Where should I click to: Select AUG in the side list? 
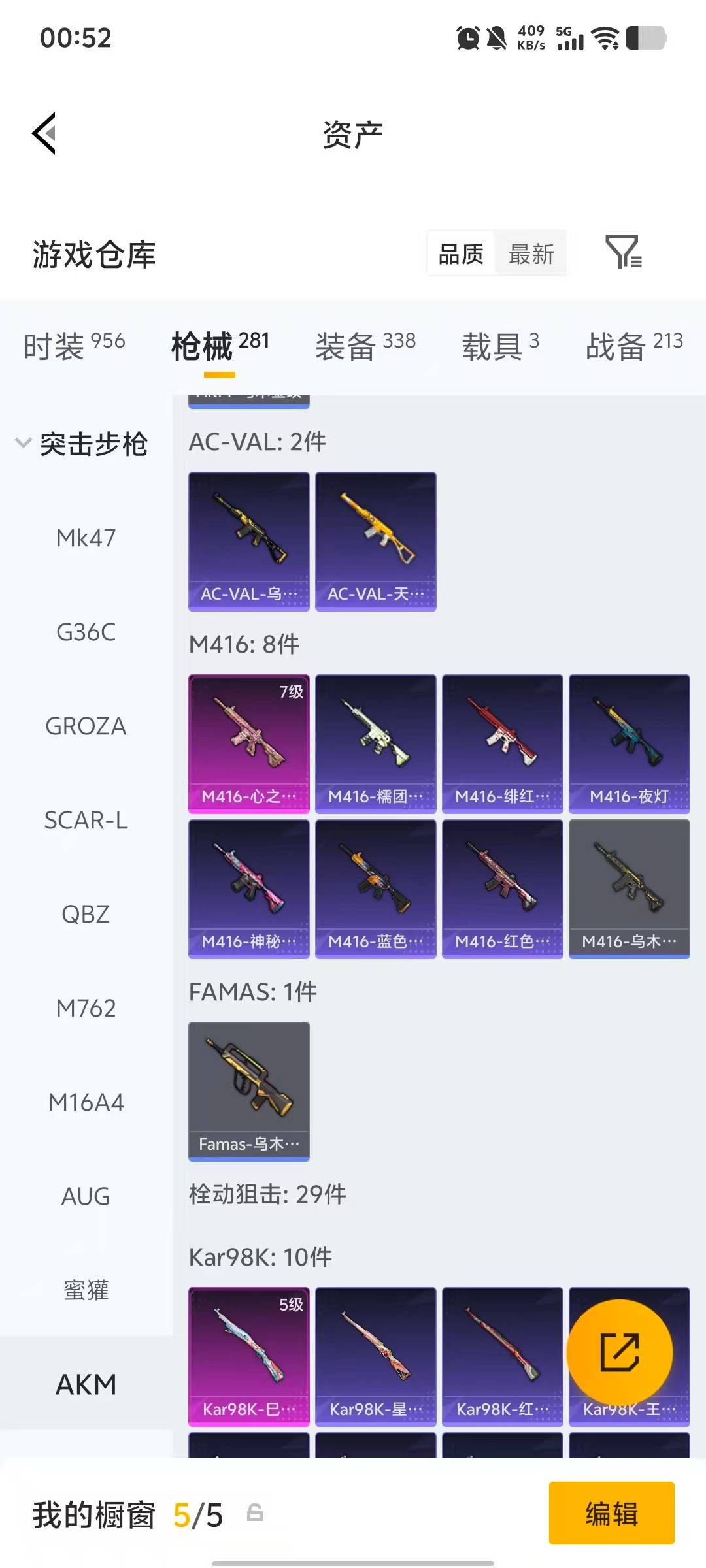pyautogui.click(x=86, y=1197)
